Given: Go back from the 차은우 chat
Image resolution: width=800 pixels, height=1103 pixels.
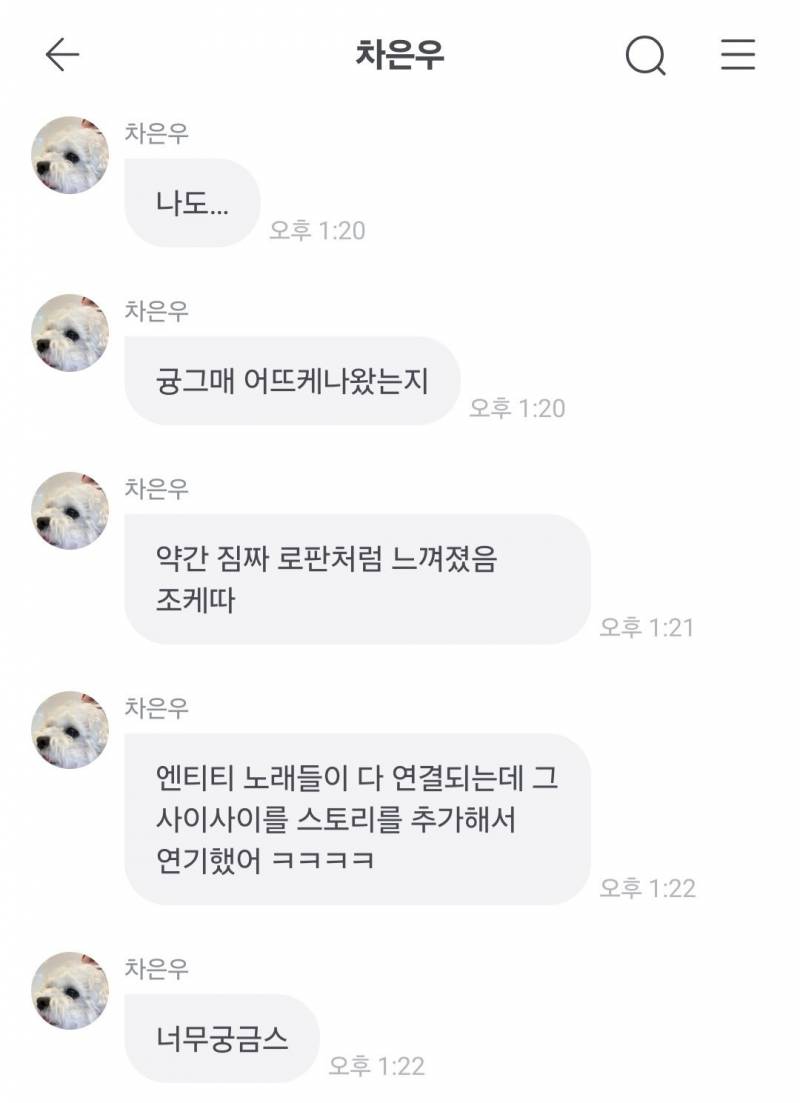Looking at the screenshot, I should point(62,55).
